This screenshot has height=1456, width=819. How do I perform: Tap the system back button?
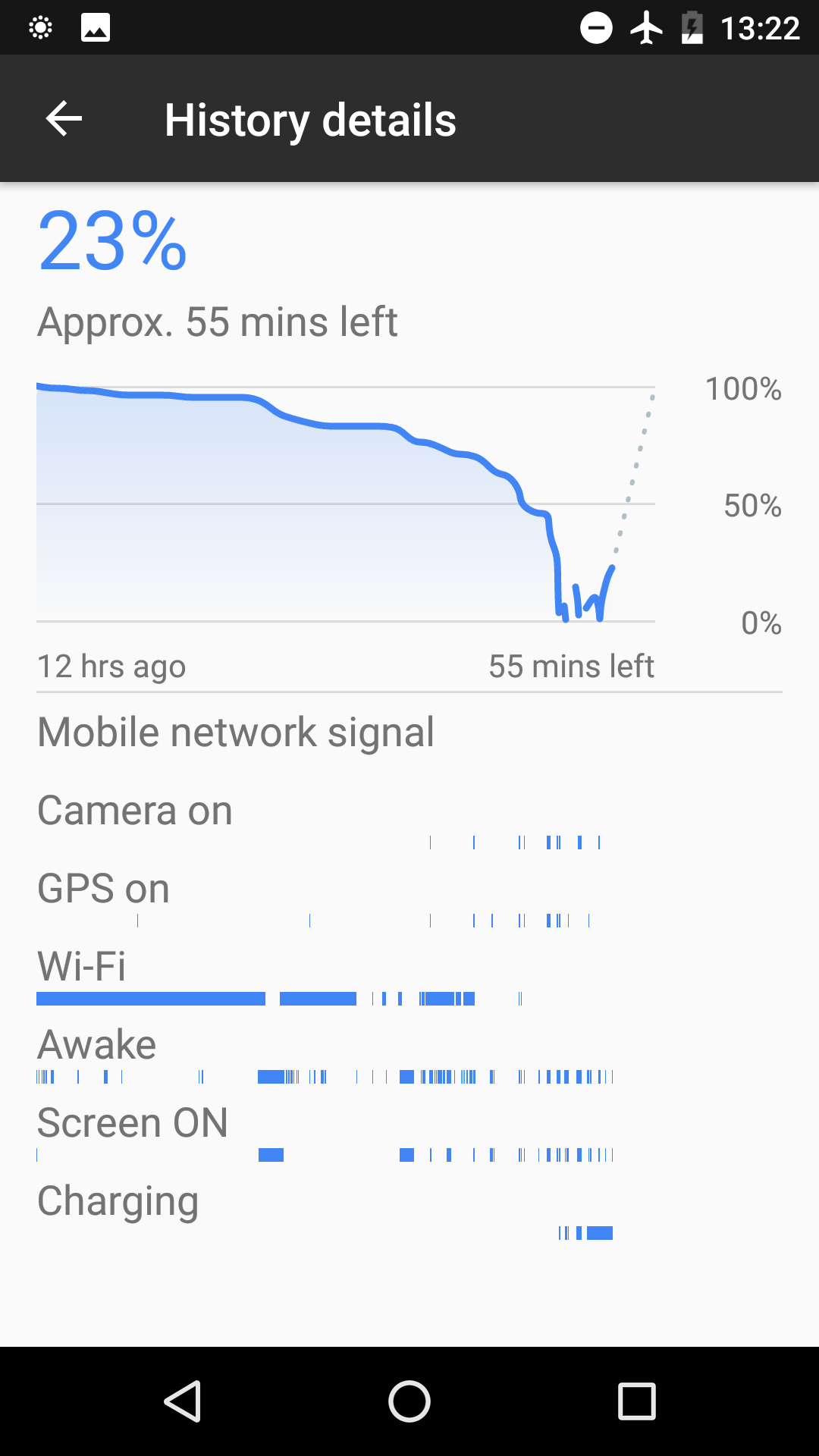183,1401
